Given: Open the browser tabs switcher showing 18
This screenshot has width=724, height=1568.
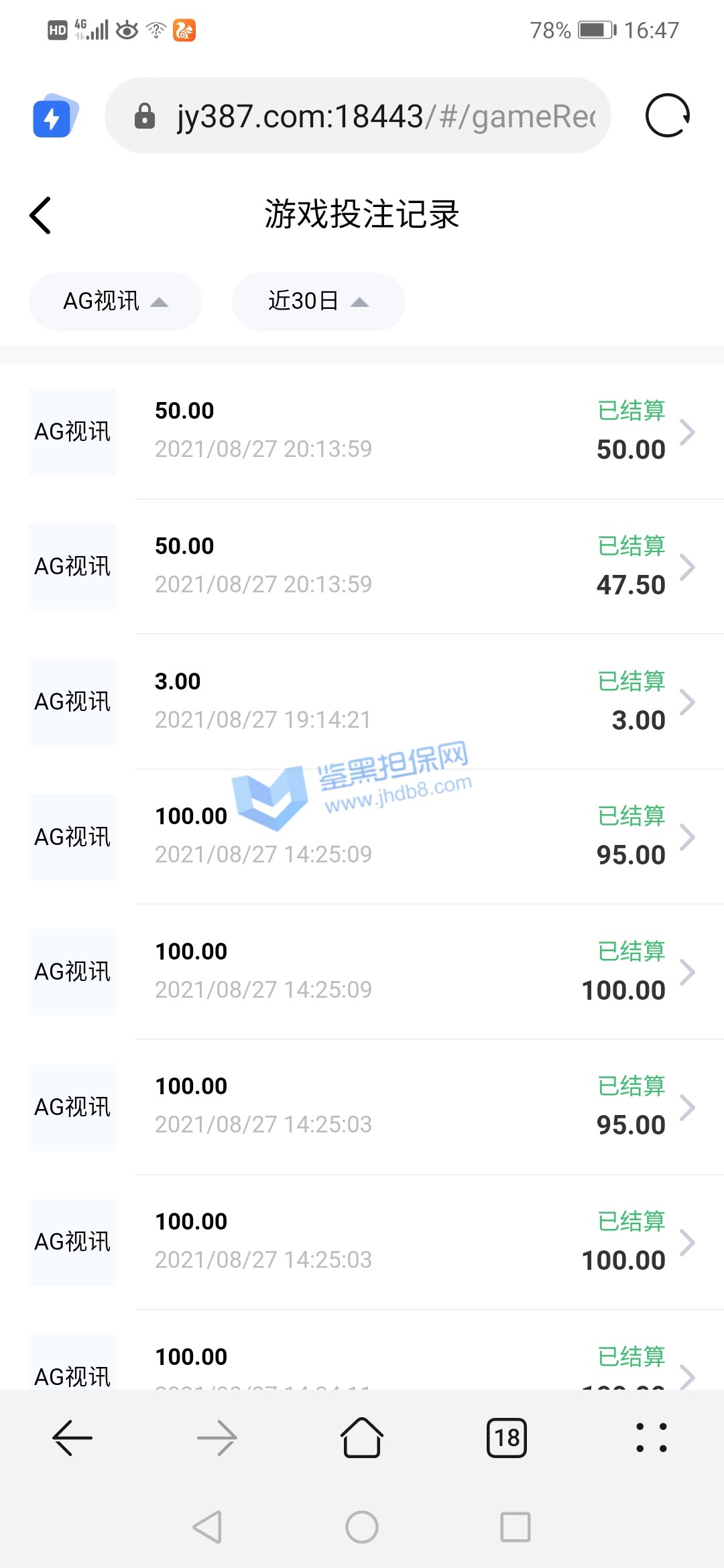Looking at the screenshot, I should click(x=507, y=1437).
